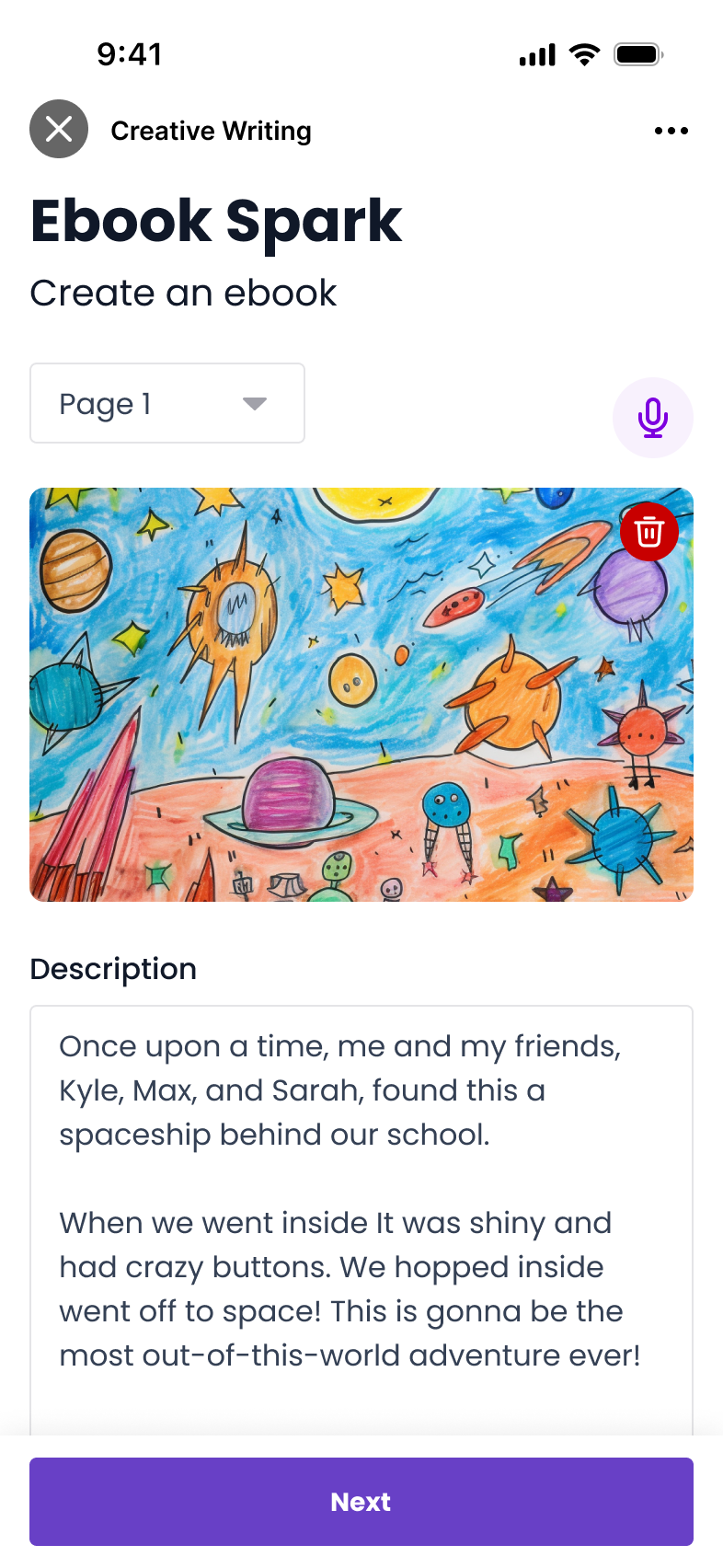This screenshot has height=1568, width=723.
Task: Tap the Ebook Spark title
Action: (x=216, y=221)
